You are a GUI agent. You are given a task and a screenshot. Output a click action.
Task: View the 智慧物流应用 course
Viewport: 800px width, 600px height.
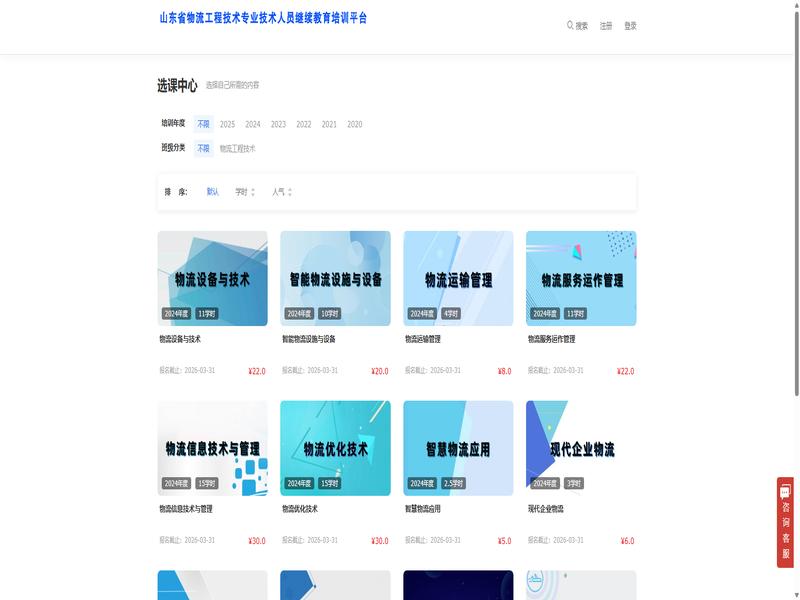(x=458, y=449)
